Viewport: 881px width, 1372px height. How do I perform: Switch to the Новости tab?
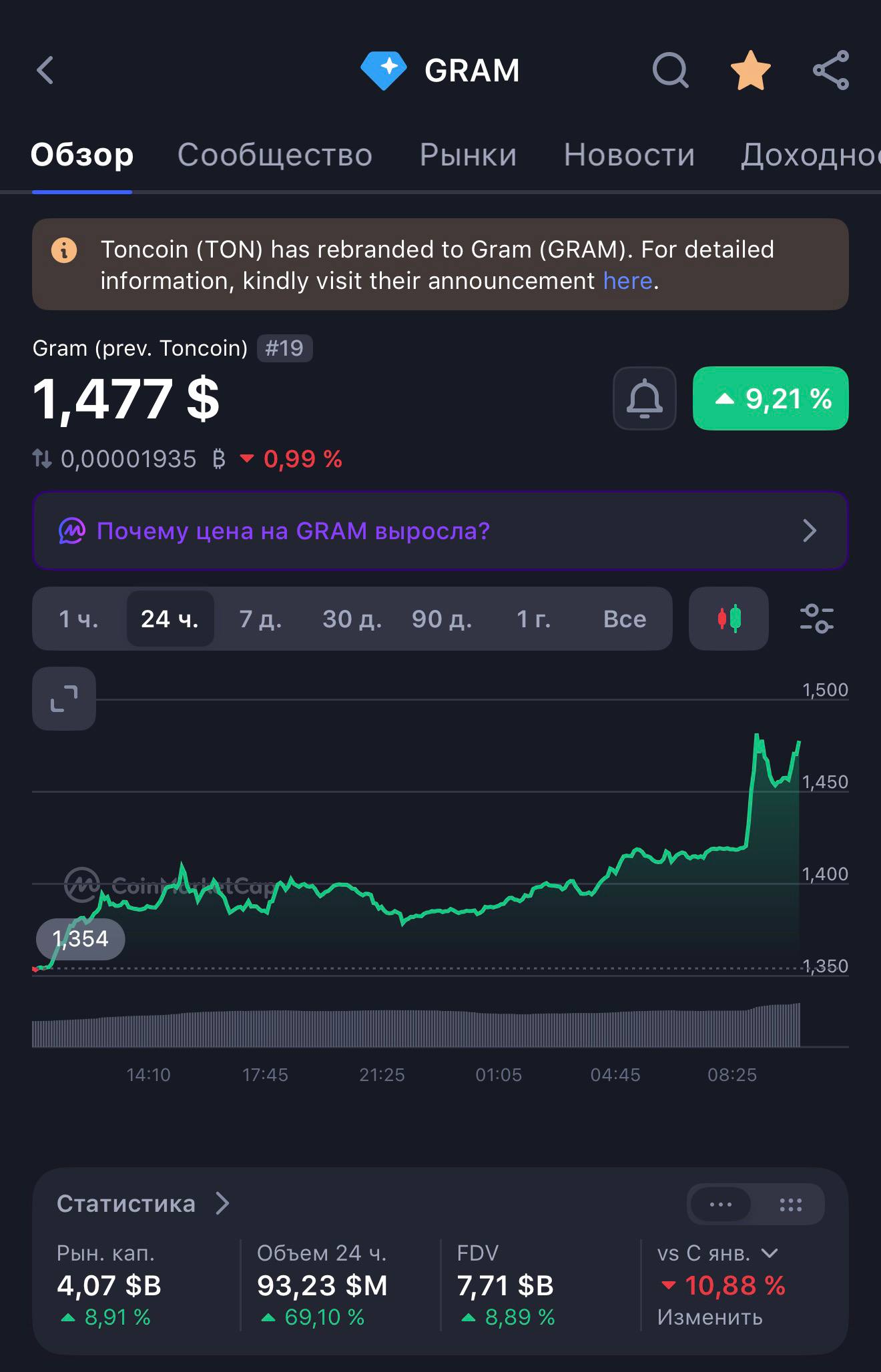tap(629, 155)
